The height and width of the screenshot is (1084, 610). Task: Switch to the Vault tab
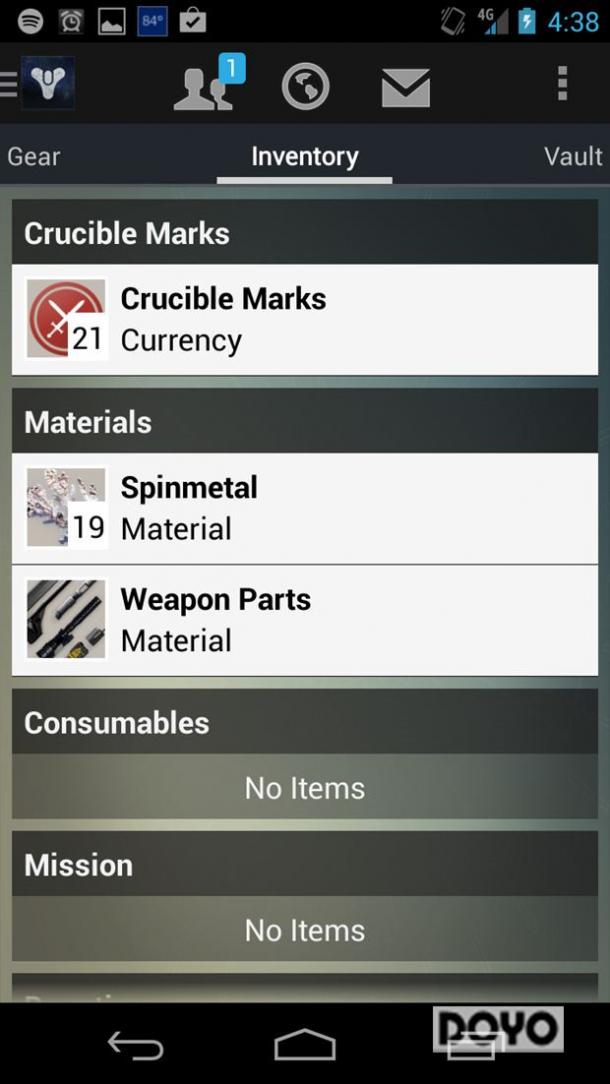(572, 156)
